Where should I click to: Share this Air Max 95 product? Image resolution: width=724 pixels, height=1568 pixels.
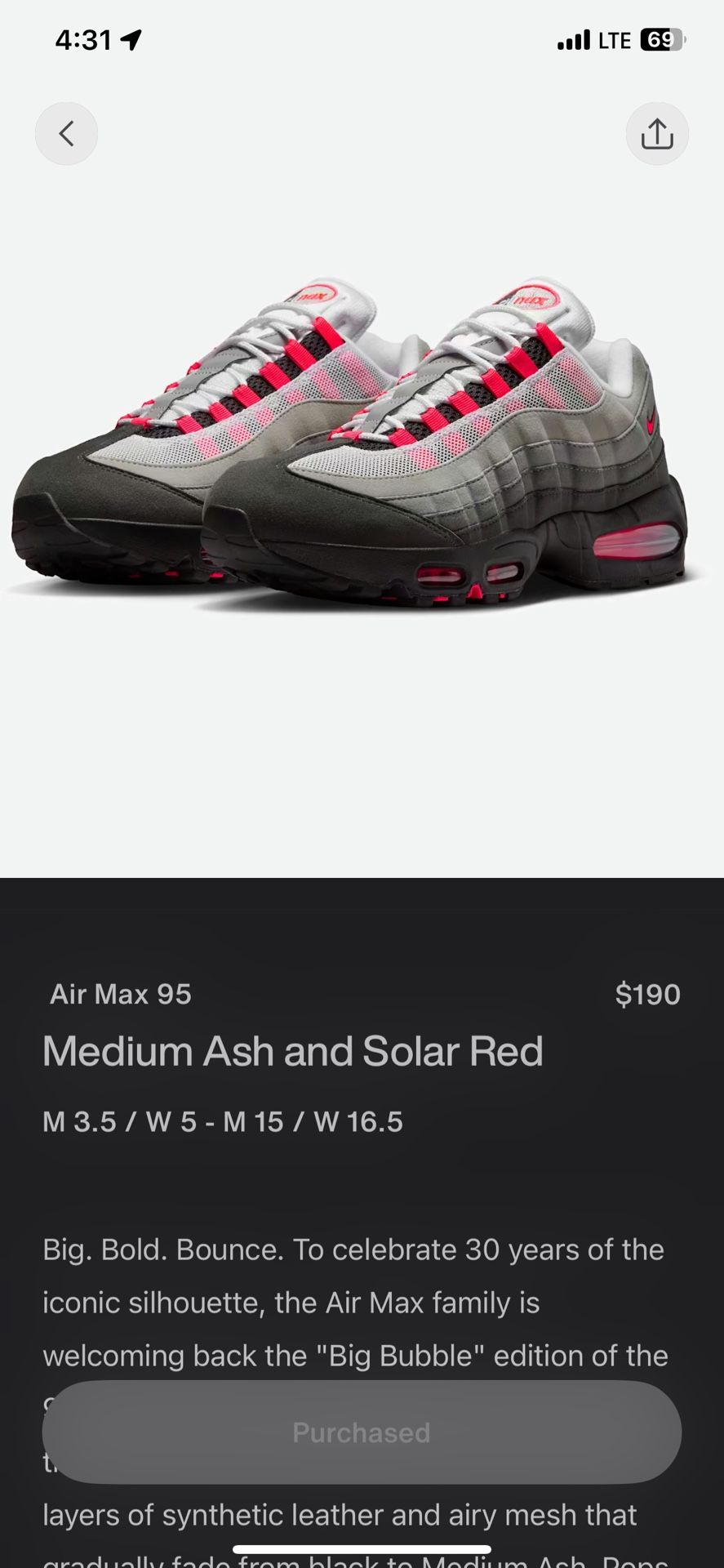(x=657, y=133)
